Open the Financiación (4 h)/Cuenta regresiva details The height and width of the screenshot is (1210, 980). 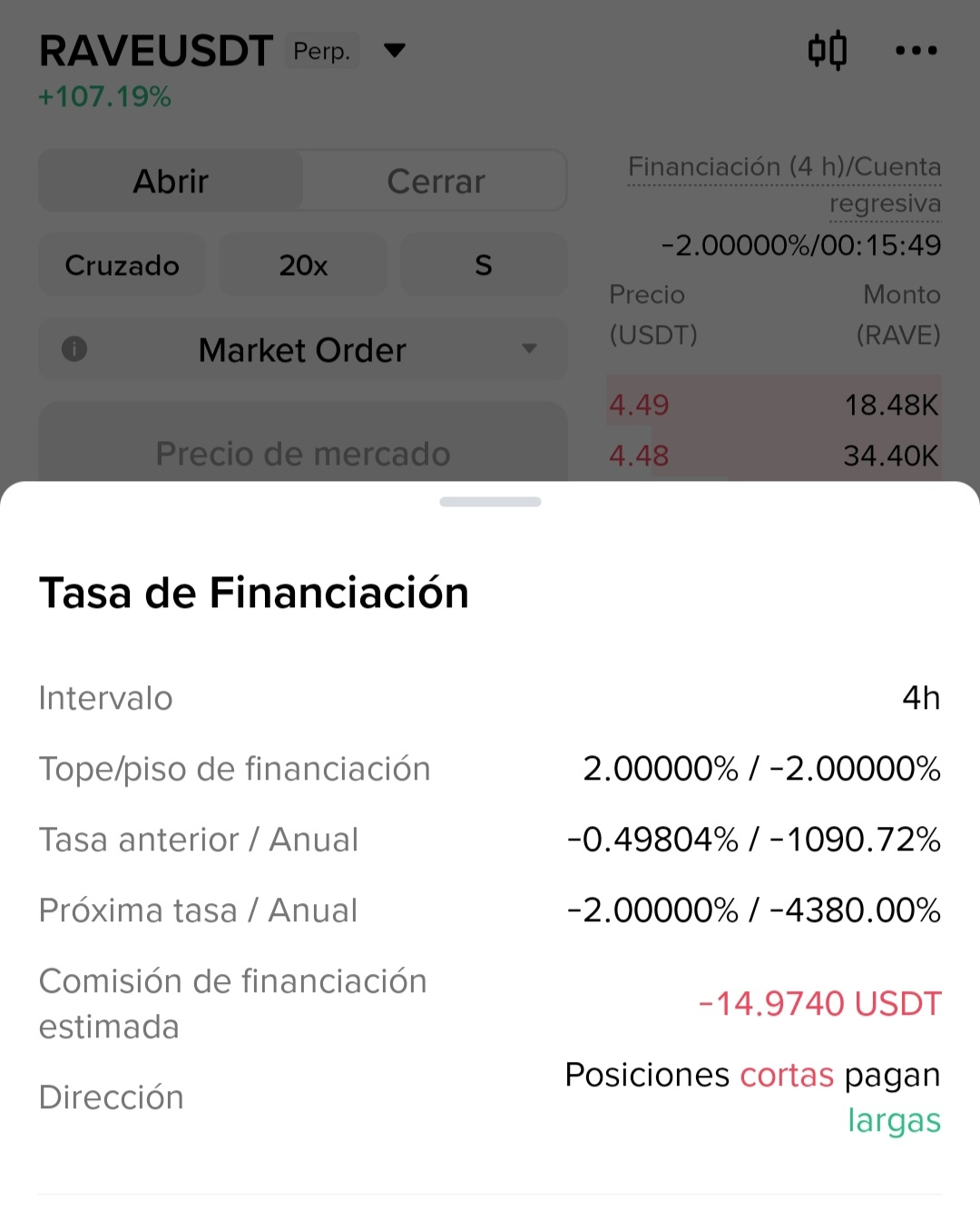click(x=784, y=184)
